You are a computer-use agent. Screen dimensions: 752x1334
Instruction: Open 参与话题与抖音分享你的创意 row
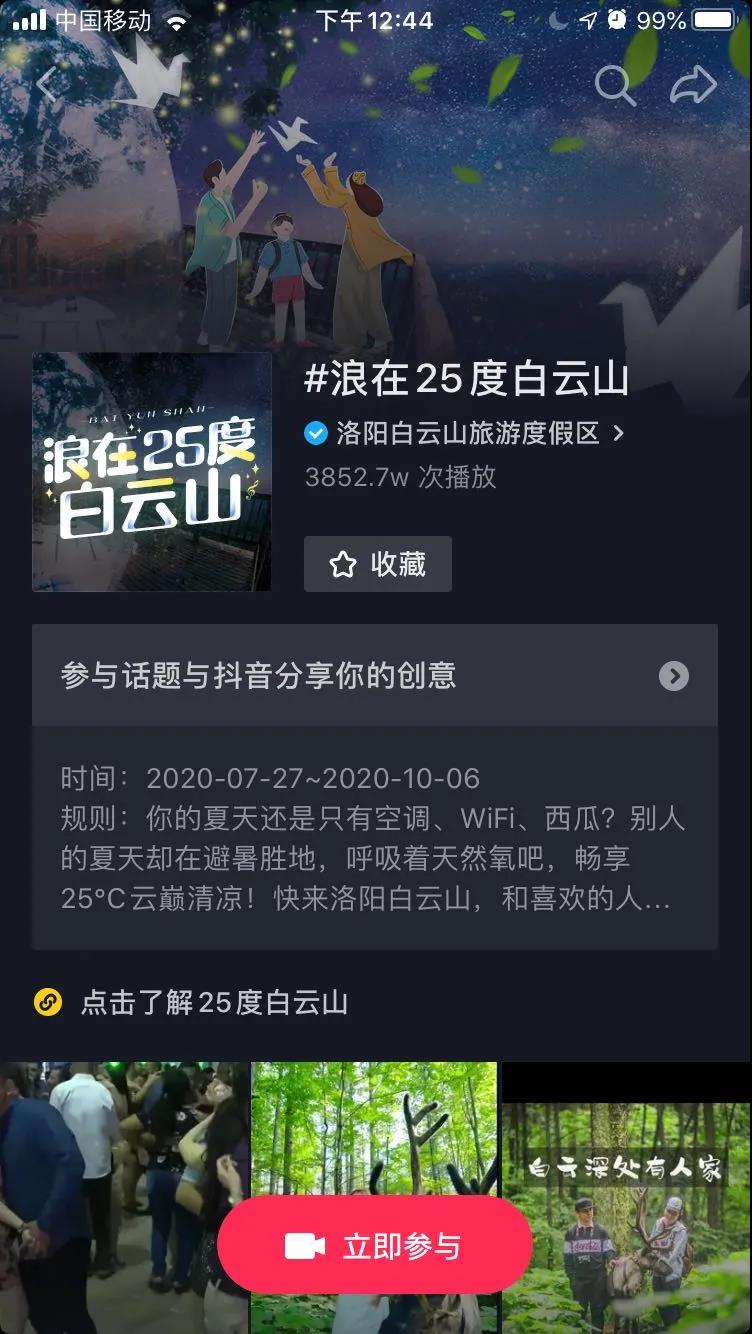(375, 676)
